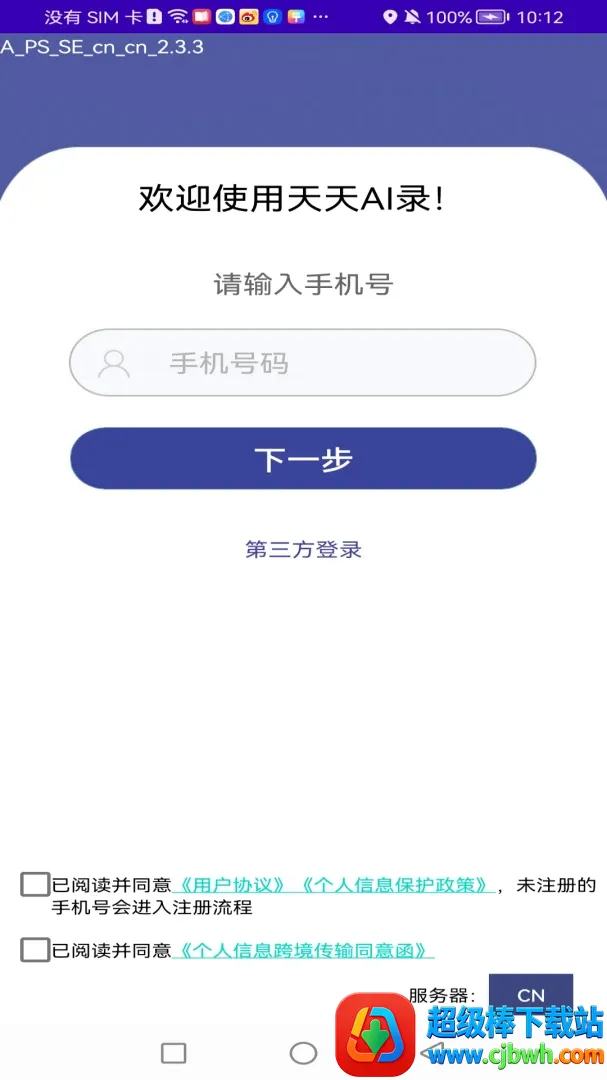607x1080 pixels.
Task: Open the 《个人信息跨境传输同意函》 link
Action: pos(303,951)
